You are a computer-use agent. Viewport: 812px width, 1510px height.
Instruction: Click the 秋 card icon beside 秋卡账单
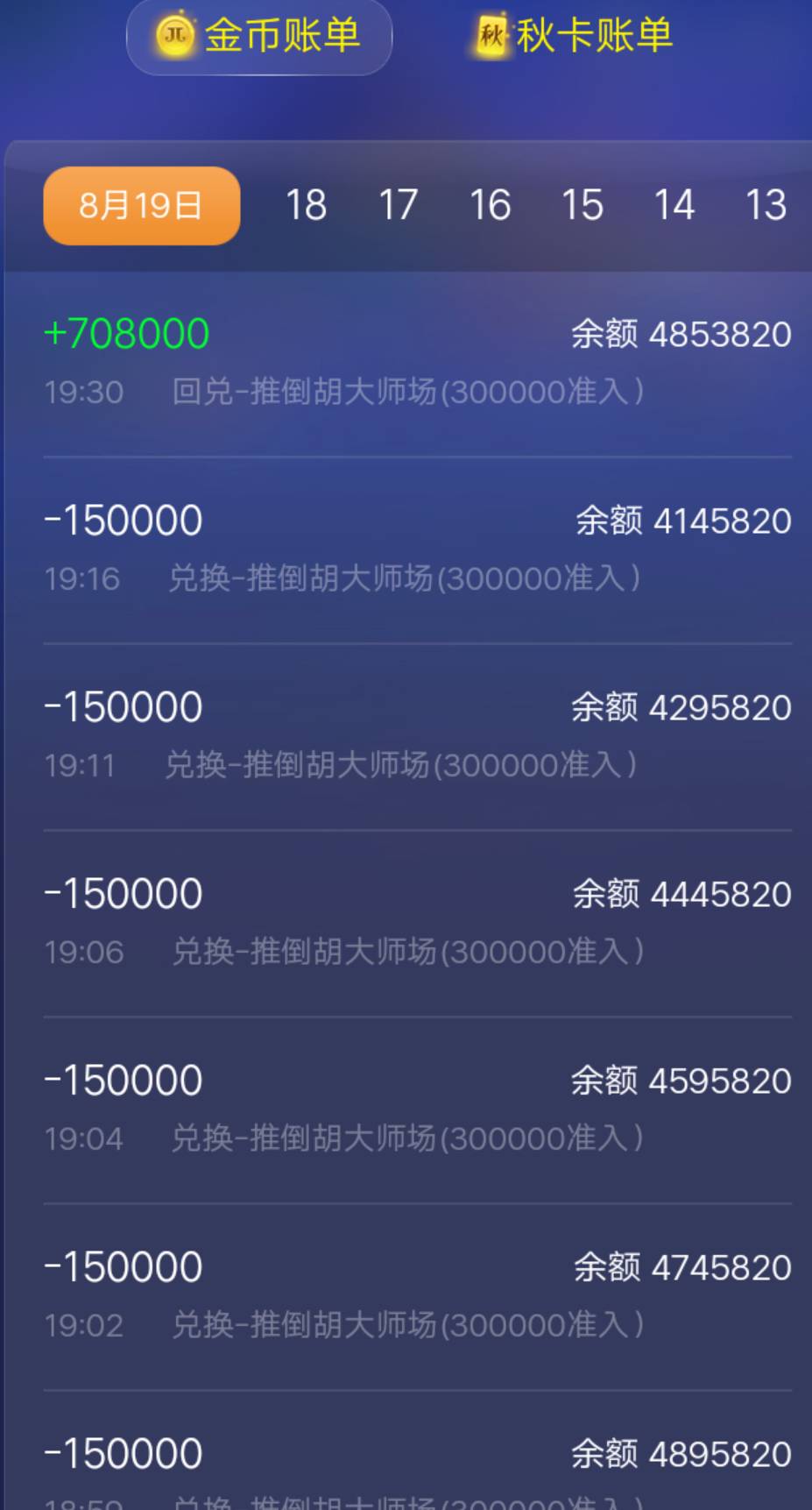(x=491, y=37)
